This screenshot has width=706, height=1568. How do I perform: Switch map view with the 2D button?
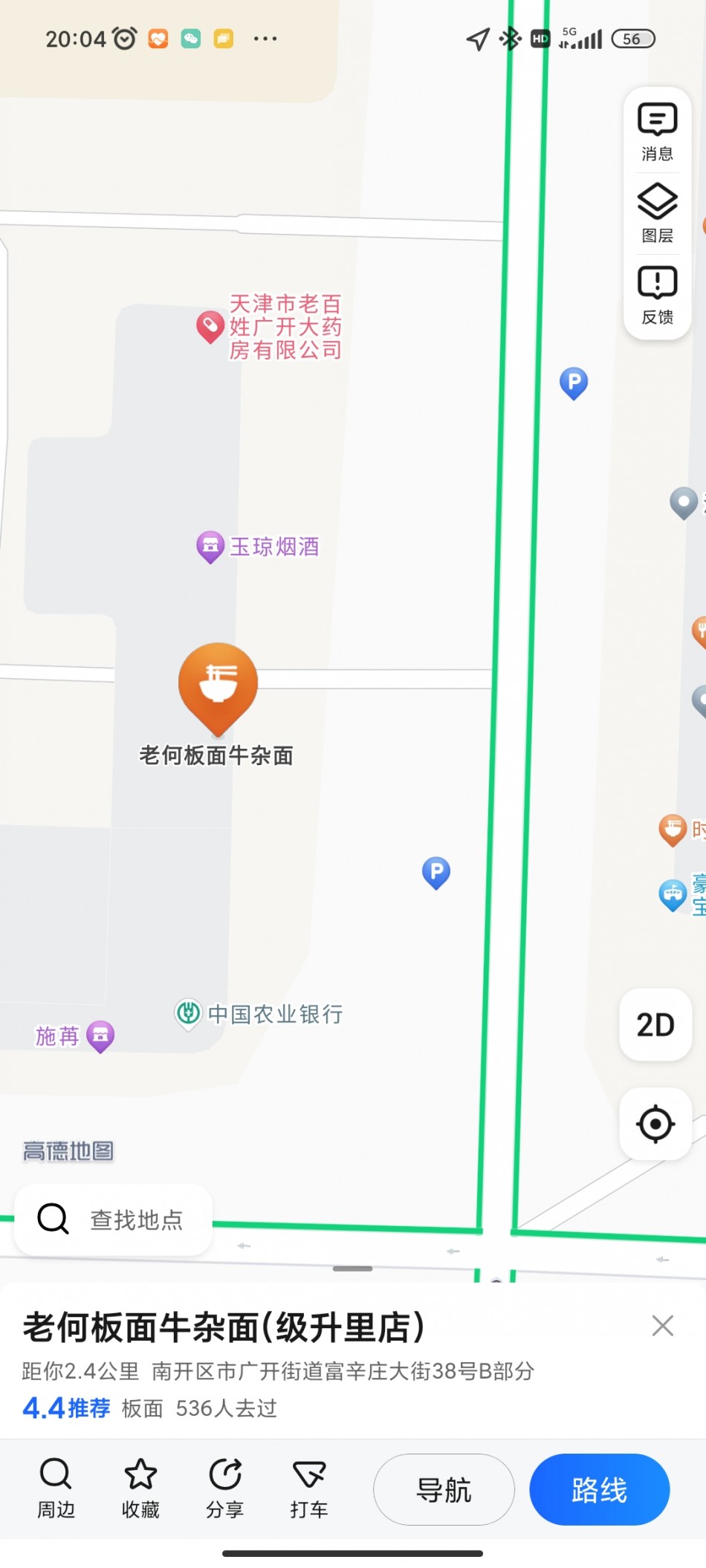[655, 1024]
